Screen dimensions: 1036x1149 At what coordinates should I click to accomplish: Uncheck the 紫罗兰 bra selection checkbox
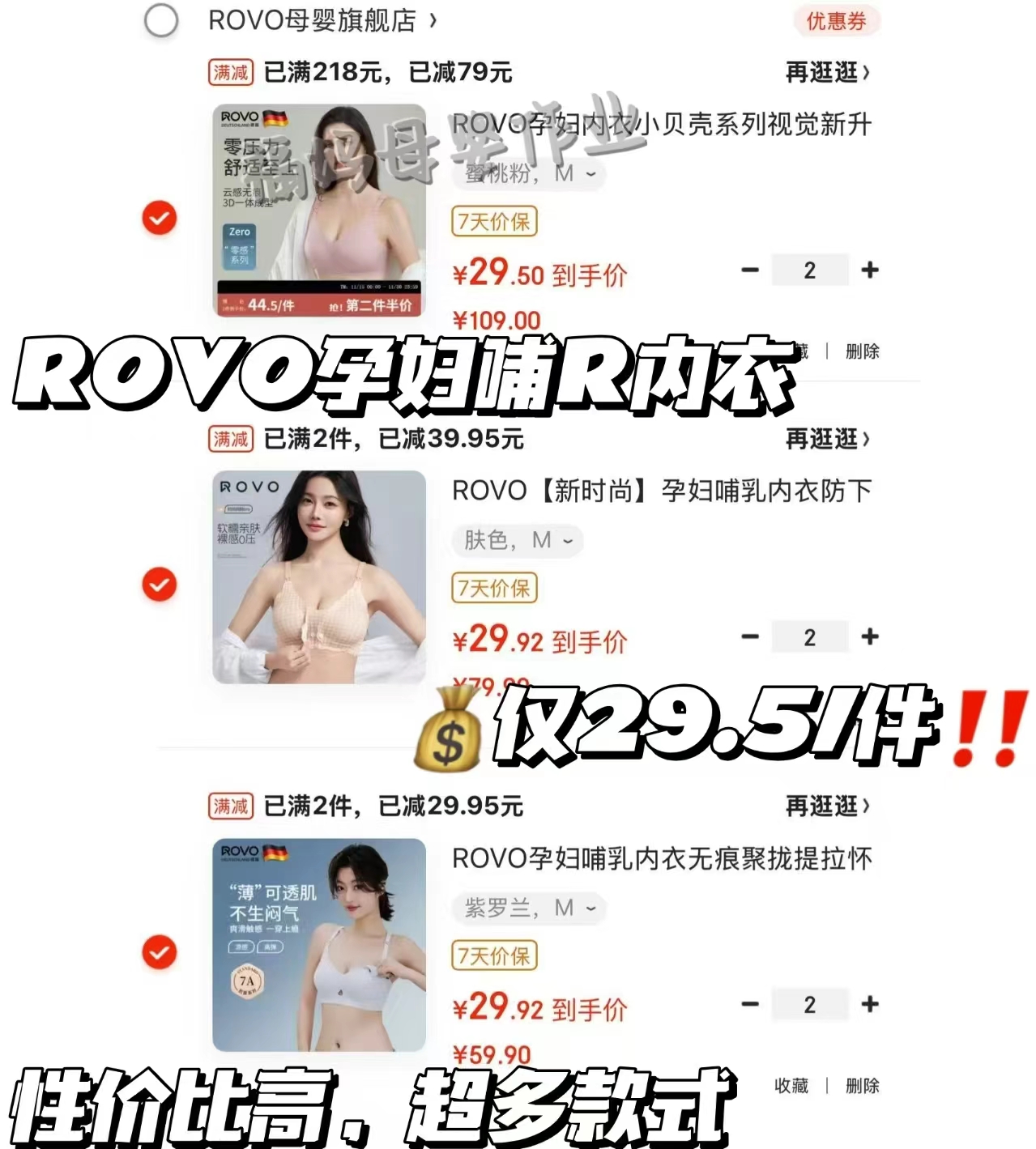[159, 952]
